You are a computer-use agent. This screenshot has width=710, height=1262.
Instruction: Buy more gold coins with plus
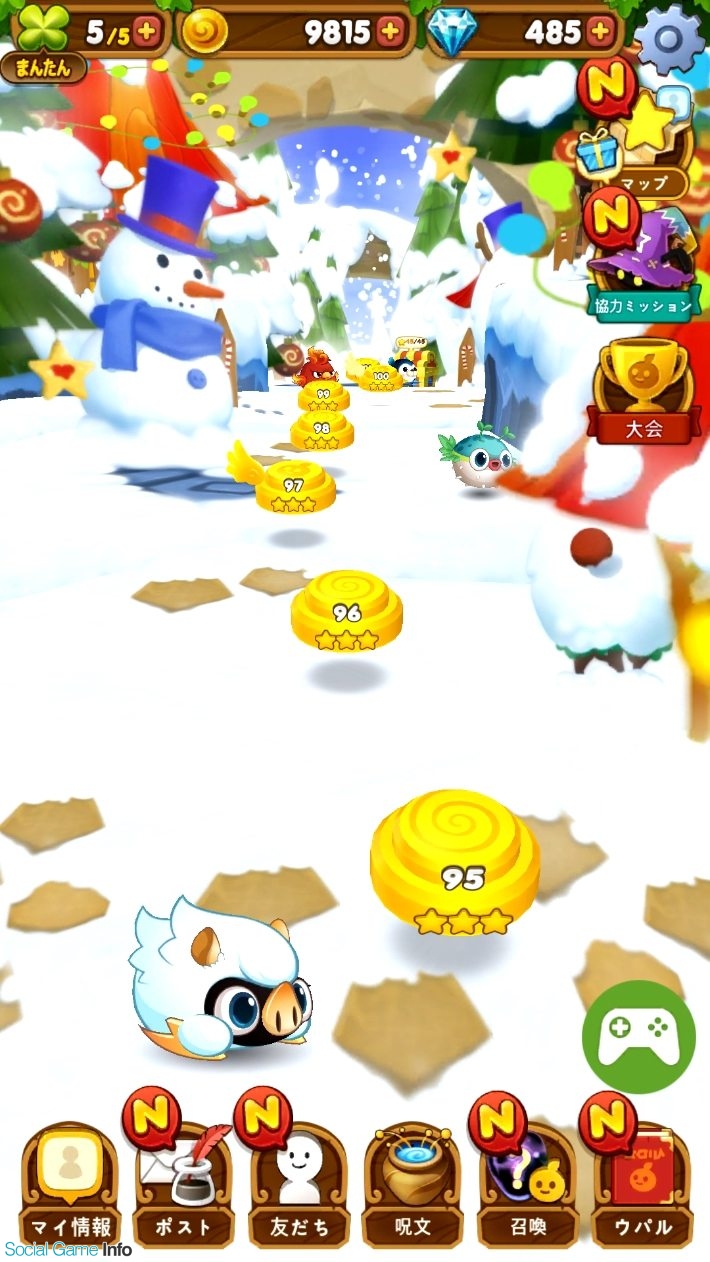coord(390,32)
